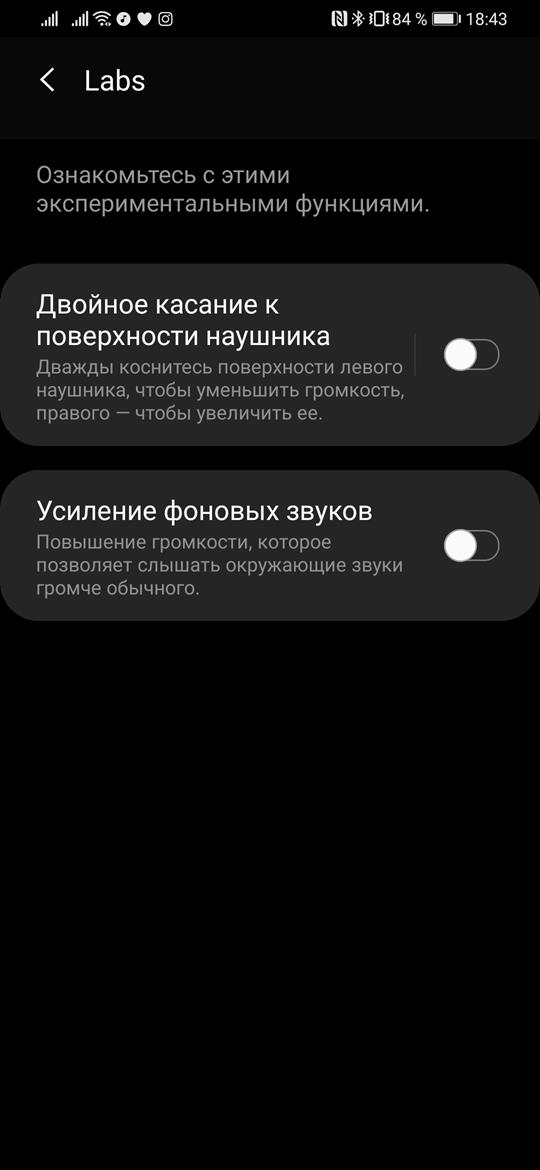Go back from the Labs screen

pos(48,81)
